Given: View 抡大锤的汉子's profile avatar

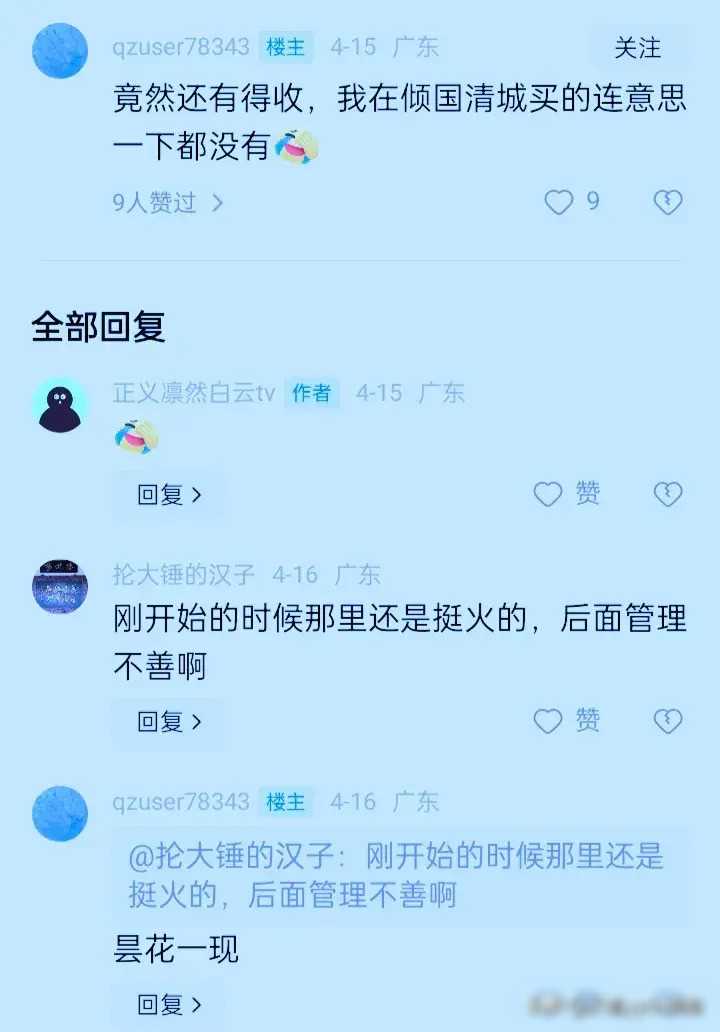Looking at the screenshot, I should click(60, 586).
